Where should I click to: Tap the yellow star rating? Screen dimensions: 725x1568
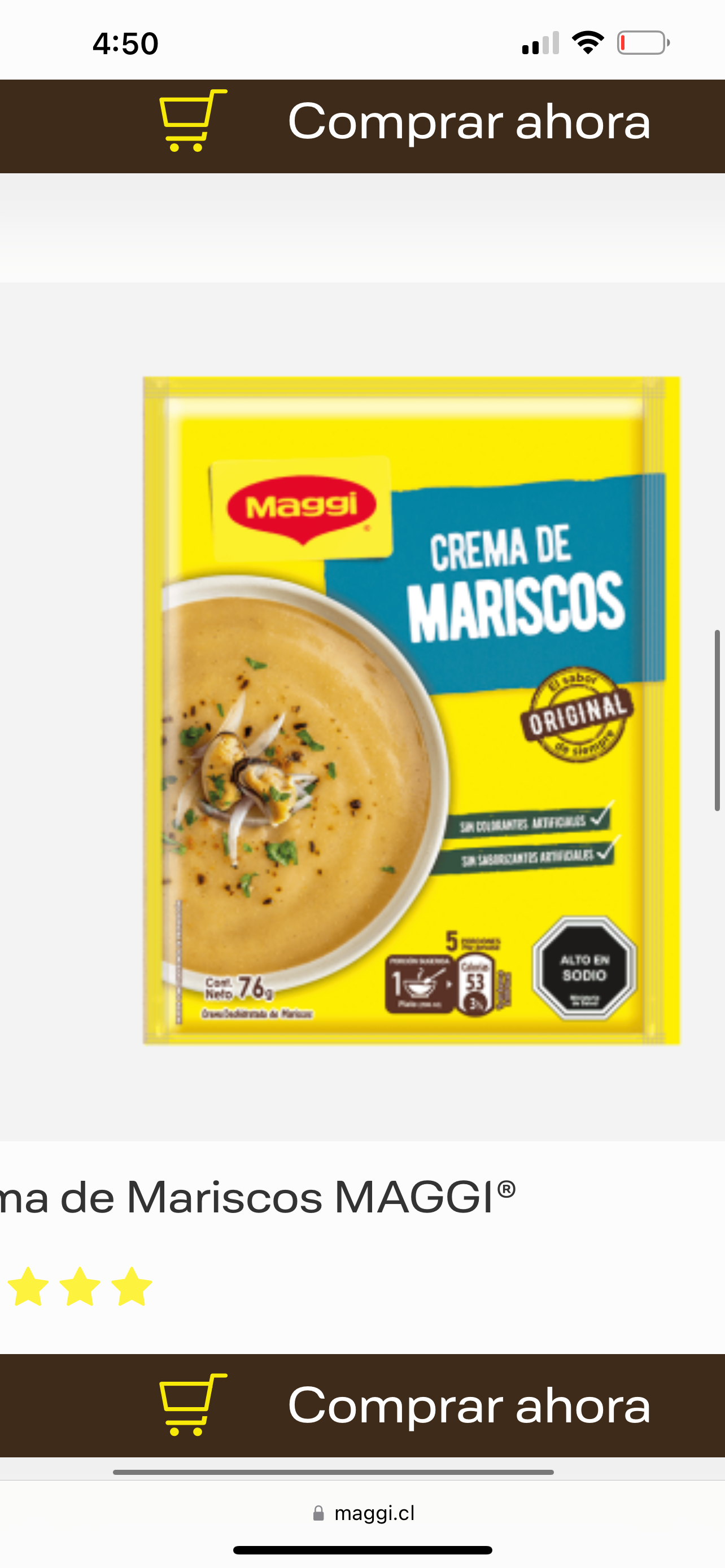point(80,1287)
